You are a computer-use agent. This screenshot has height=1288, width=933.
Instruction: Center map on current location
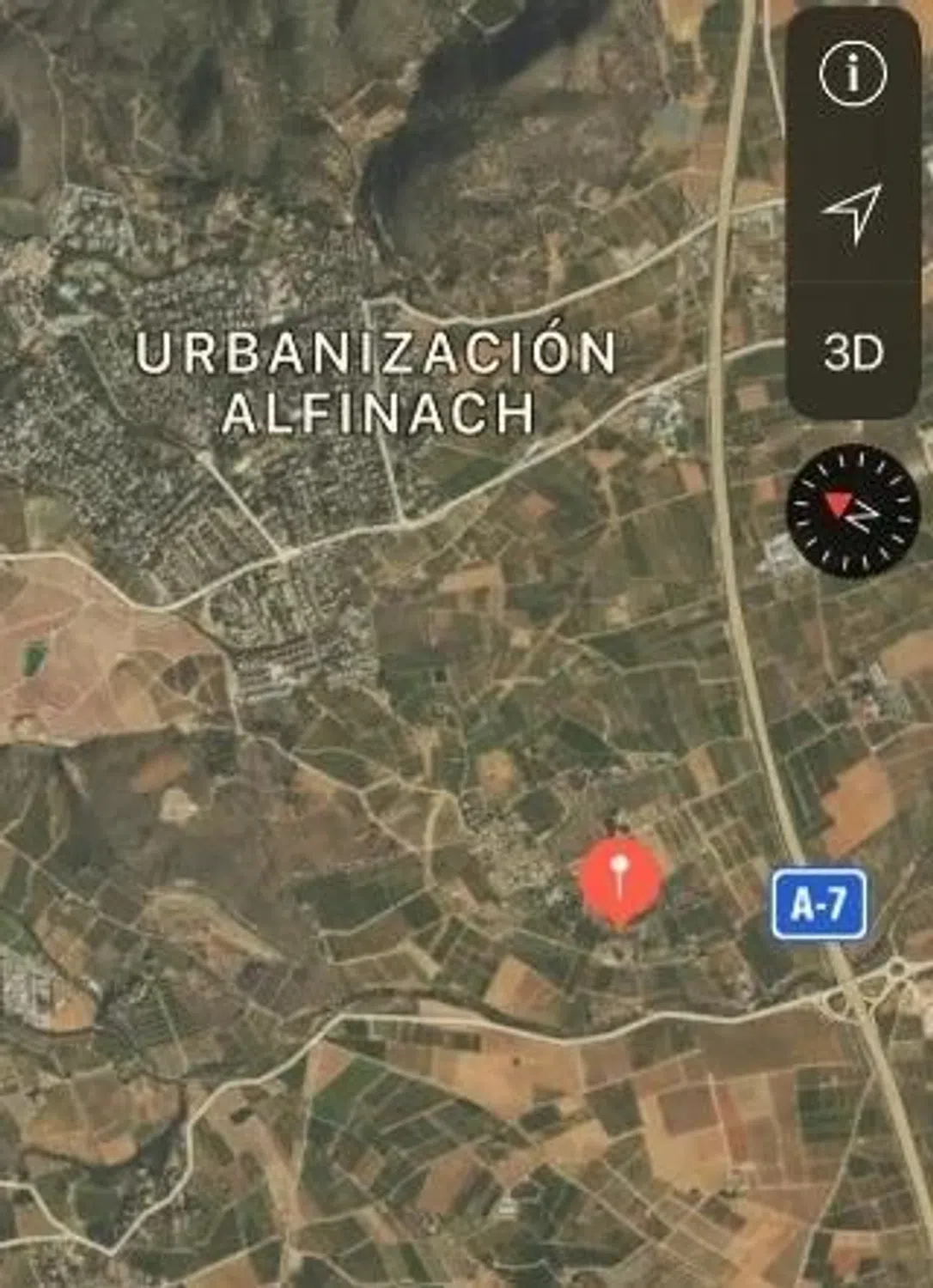click(x=851, y=212)
